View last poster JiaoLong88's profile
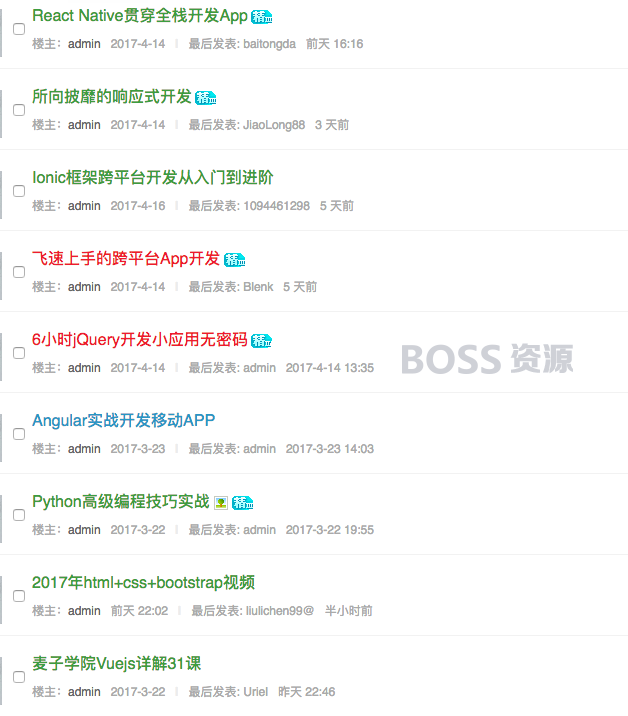628x716 pixels. coord(274,125)
